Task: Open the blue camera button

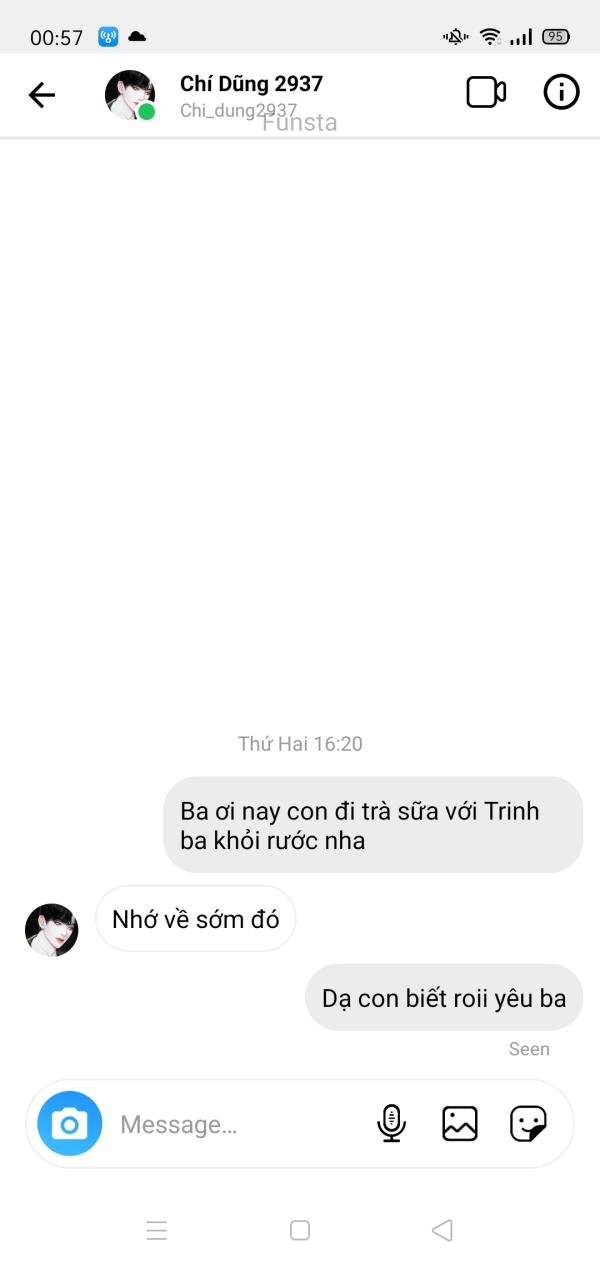Action: tap(70, 1124)
